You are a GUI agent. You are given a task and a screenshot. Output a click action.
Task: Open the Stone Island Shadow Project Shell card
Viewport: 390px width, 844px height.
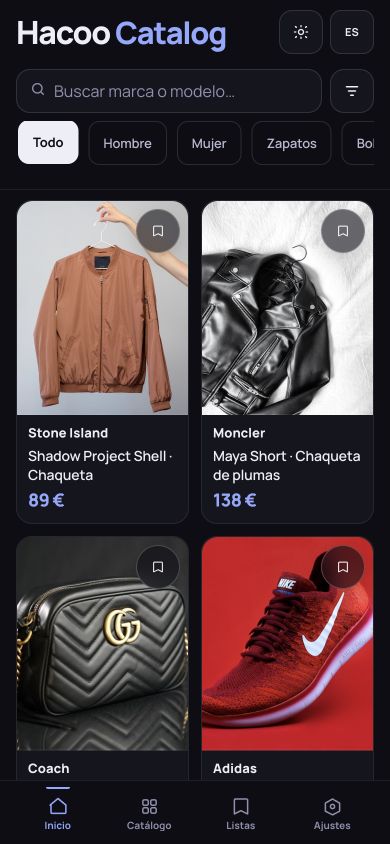103,362
